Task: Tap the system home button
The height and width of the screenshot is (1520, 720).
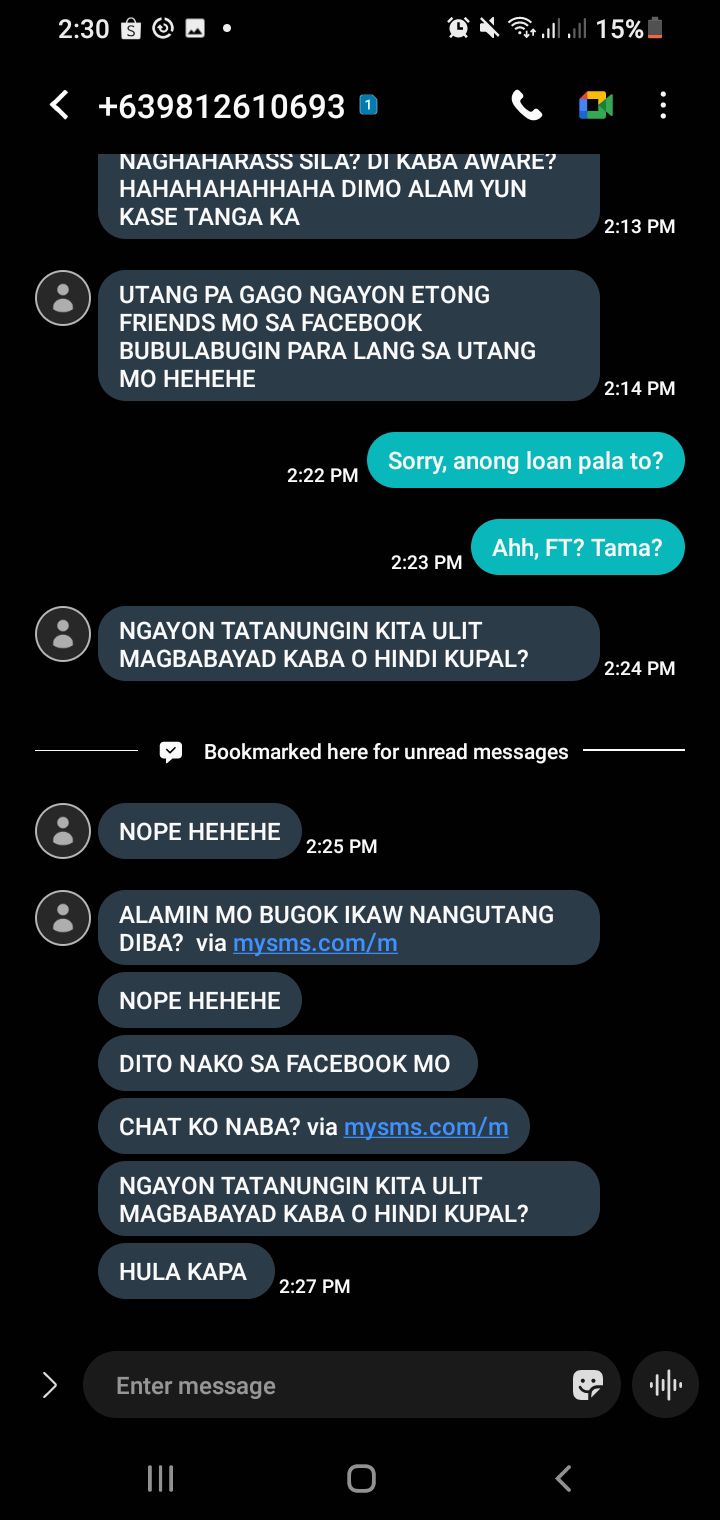Action: click(361, 1478)
